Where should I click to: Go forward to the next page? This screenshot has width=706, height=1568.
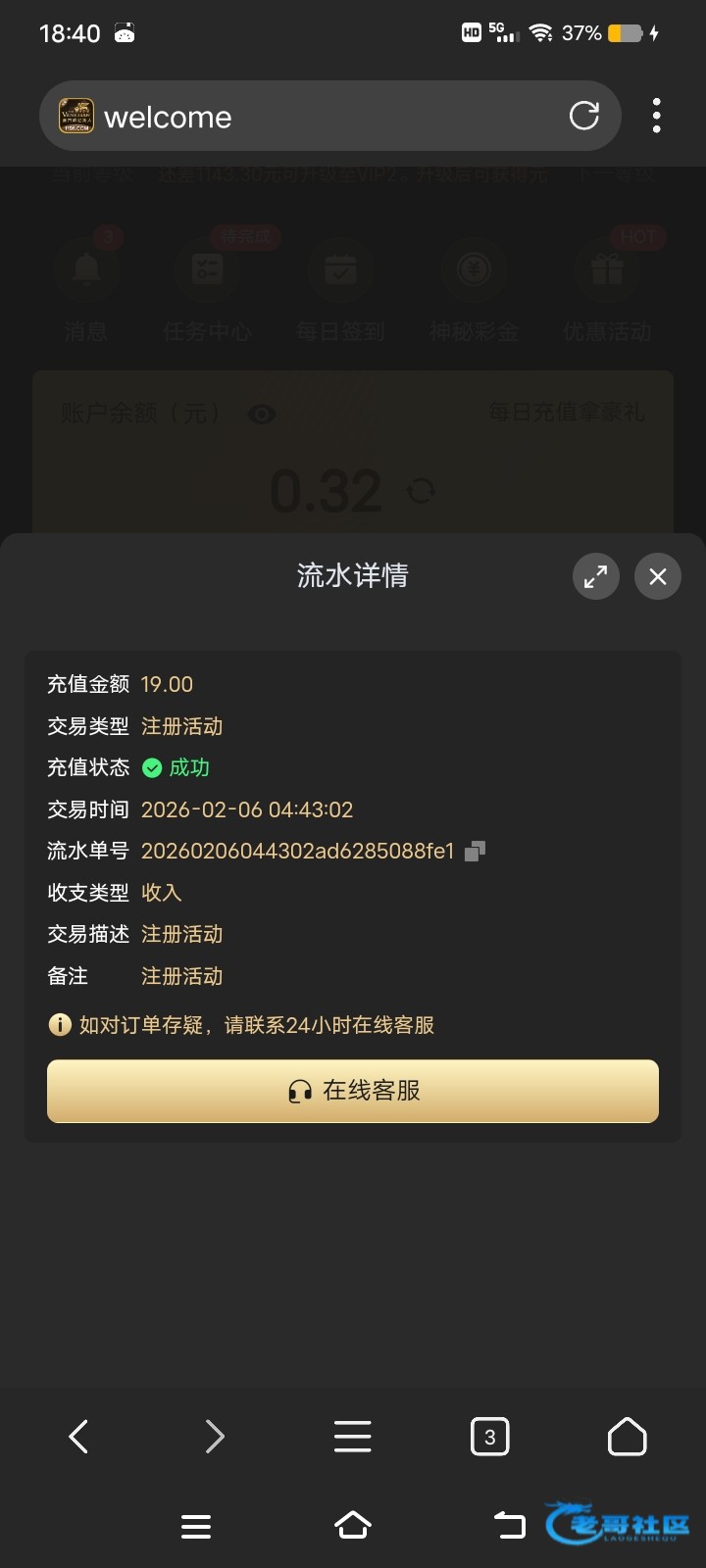[x=216, y=1437]
